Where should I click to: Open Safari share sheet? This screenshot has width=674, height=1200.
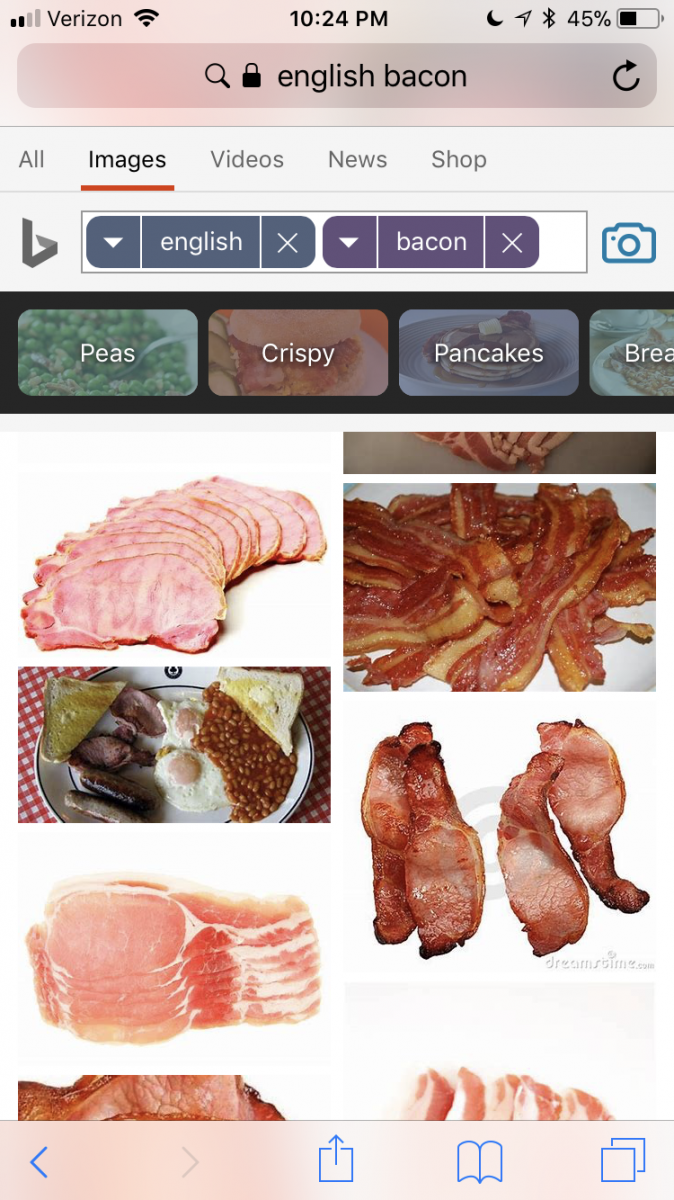[x=336, y=1161]
